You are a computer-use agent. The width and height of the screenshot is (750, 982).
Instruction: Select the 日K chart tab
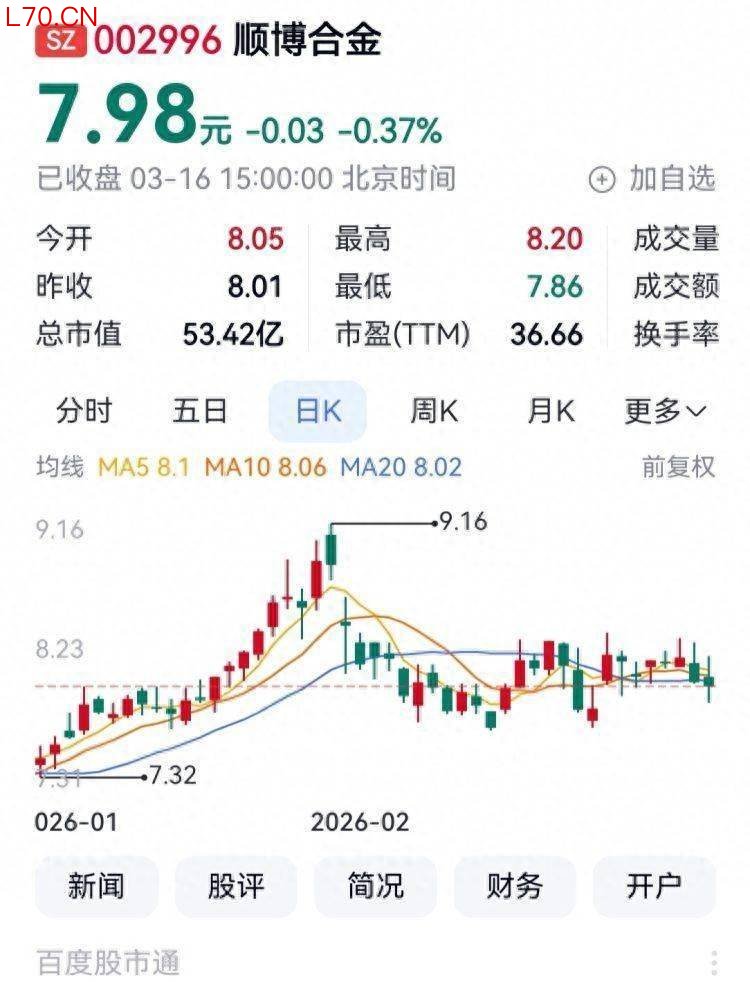click(317, 411)
